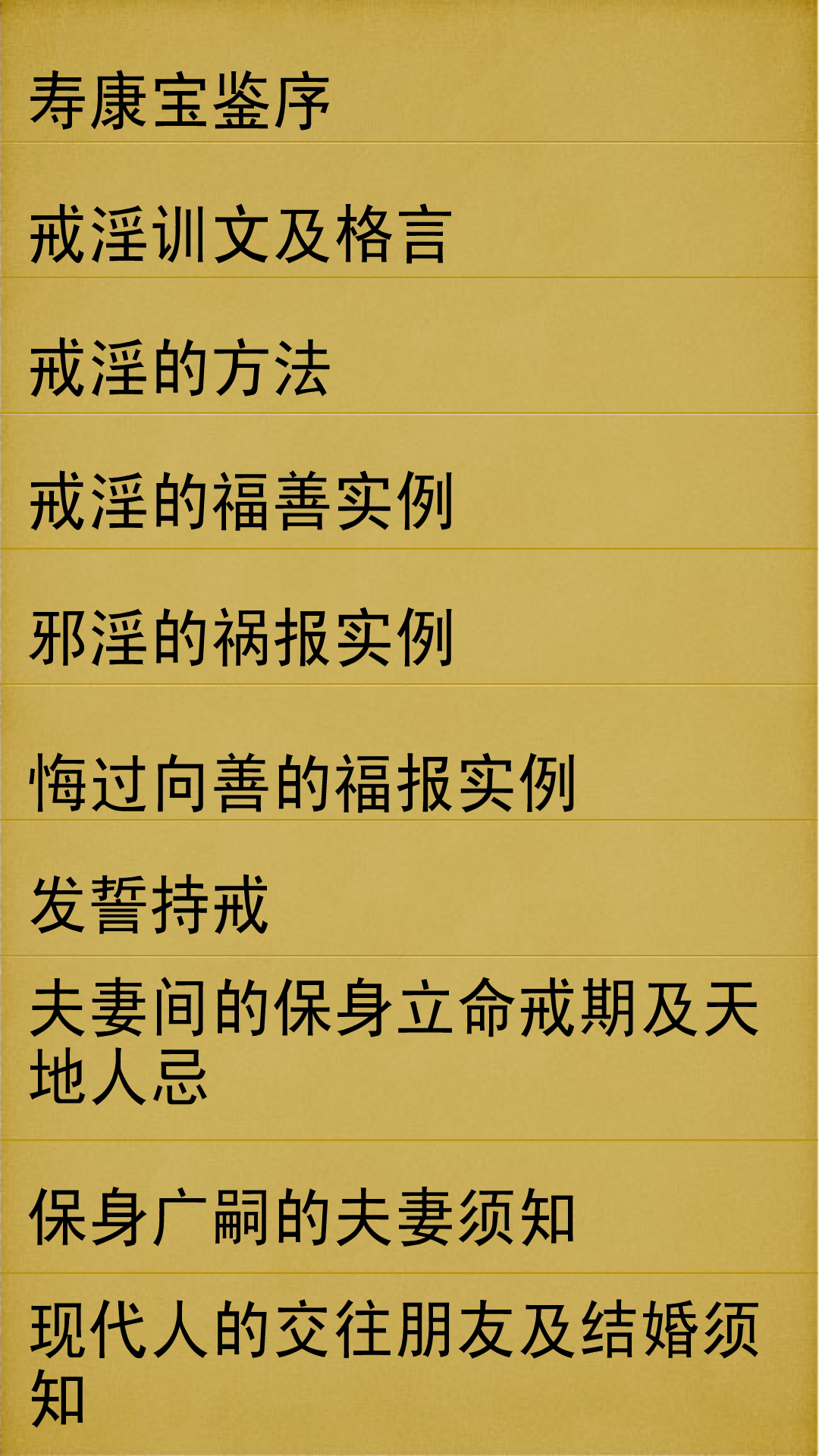Tap the 保身广嗣的夫妻须知 row
This screenshot has height=1456, width=819.
tap(409, 1217)
